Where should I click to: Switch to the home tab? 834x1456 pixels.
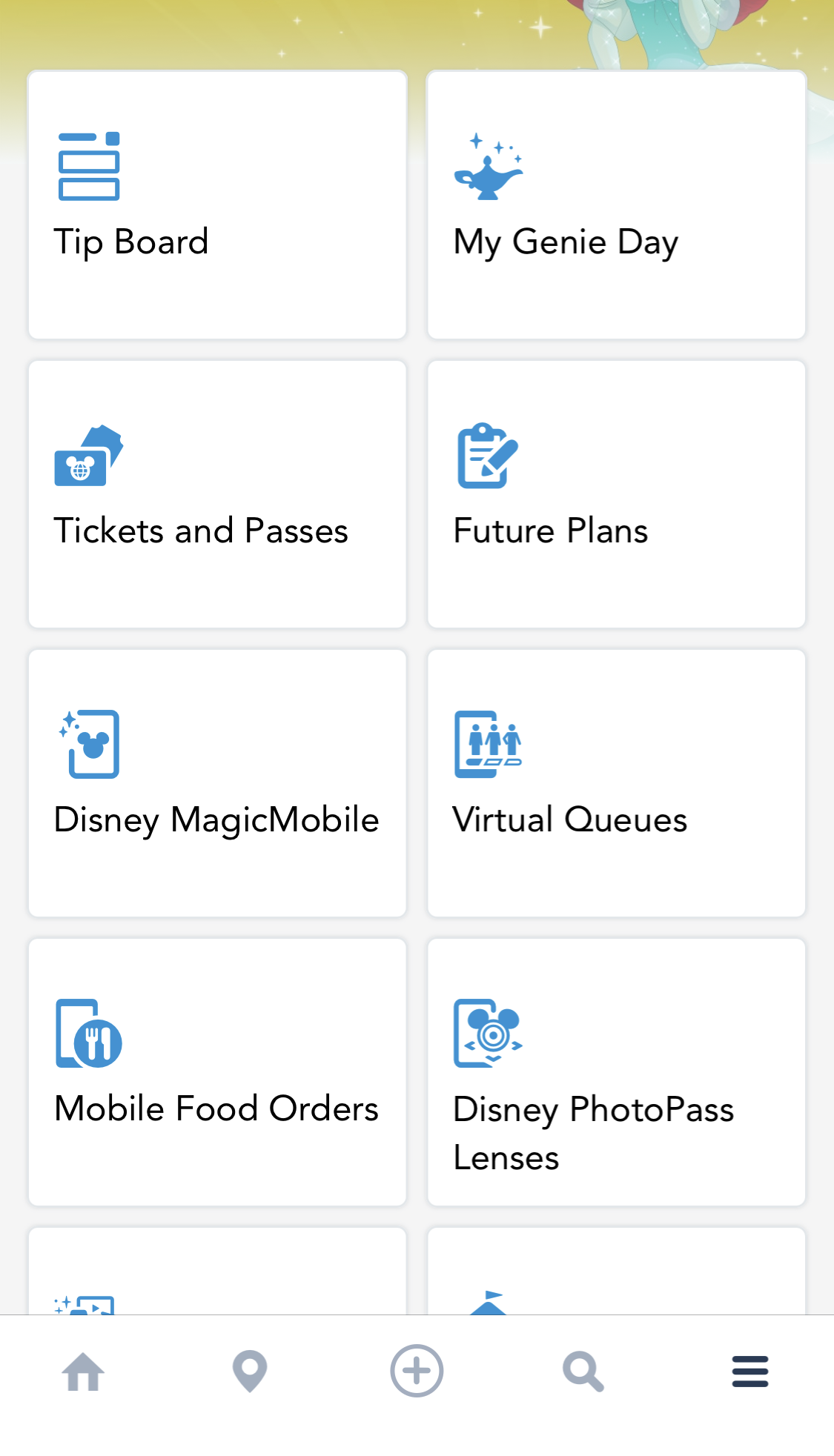(83, 1372)
